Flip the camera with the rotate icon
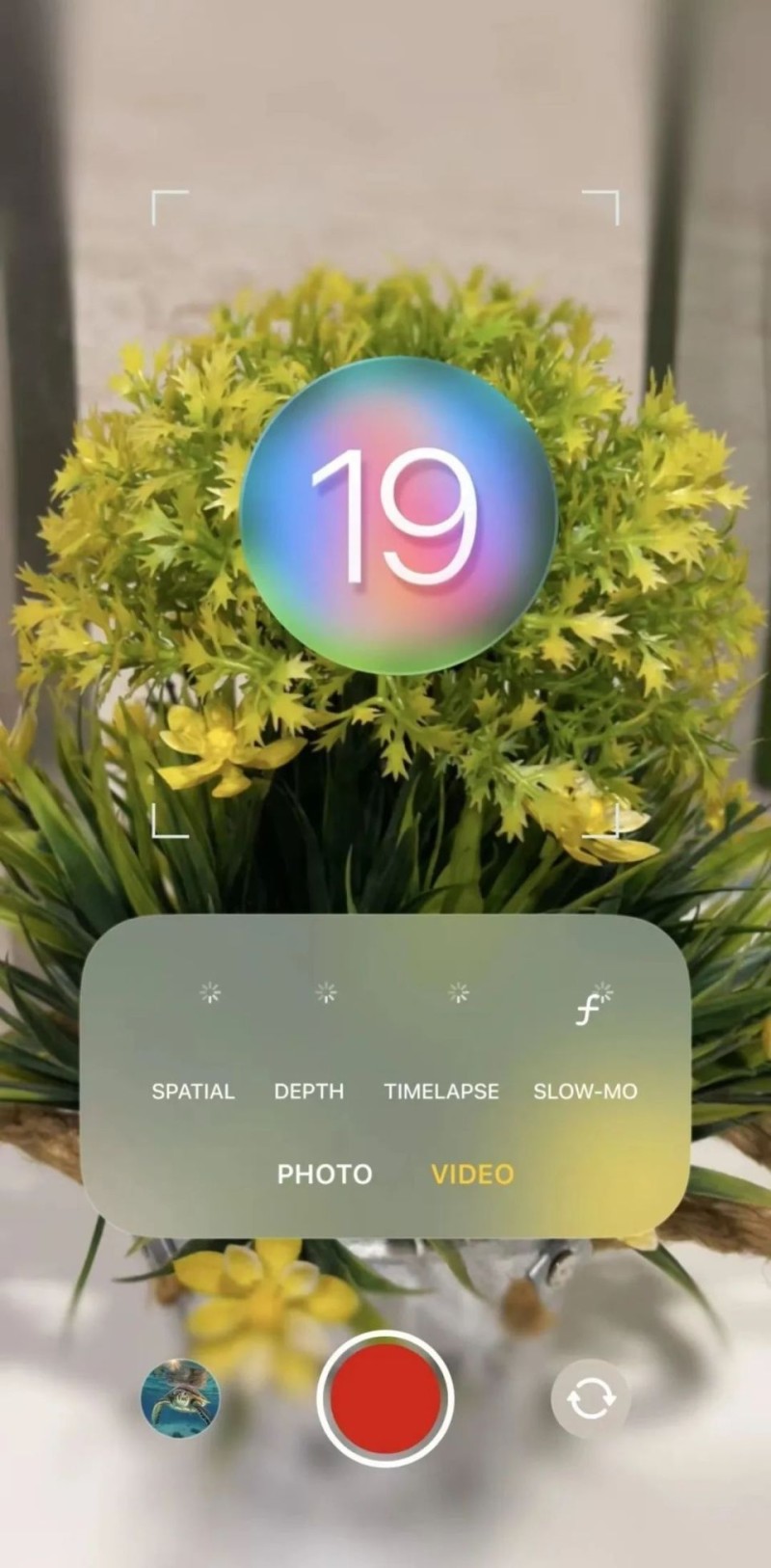The image size is (771, 1568). tap(590, 1397)
